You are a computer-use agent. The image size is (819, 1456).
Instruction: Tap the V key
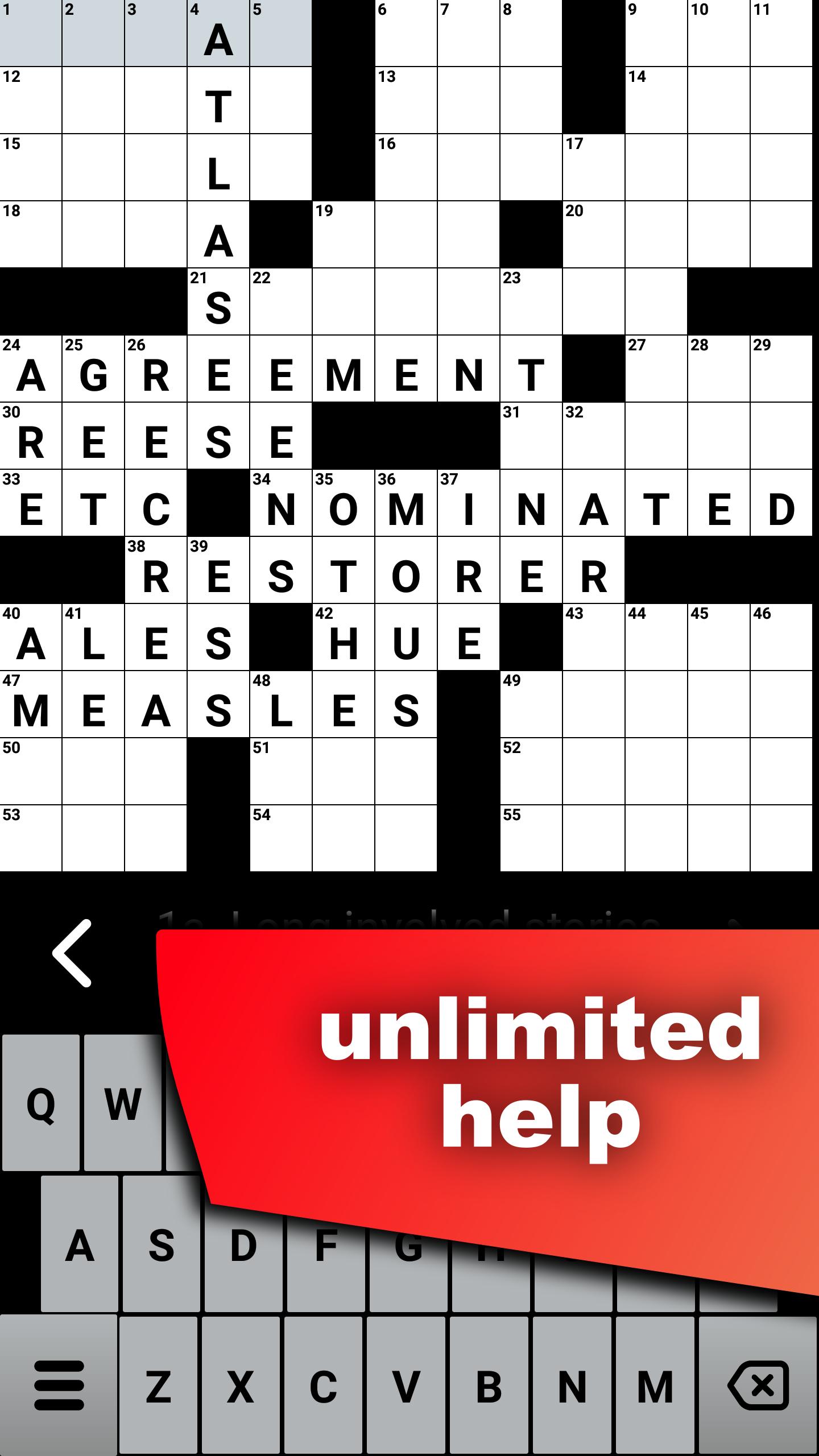click(x=406, y=1385)
